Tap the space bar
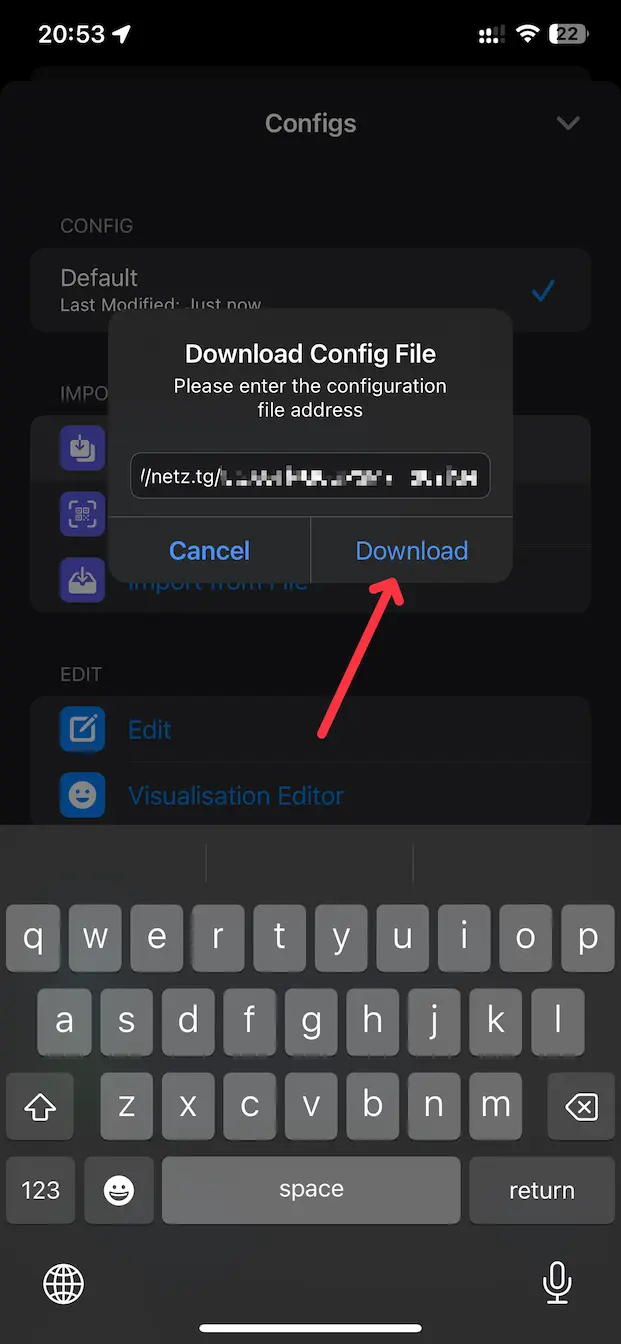 (x=311, y=1189)
